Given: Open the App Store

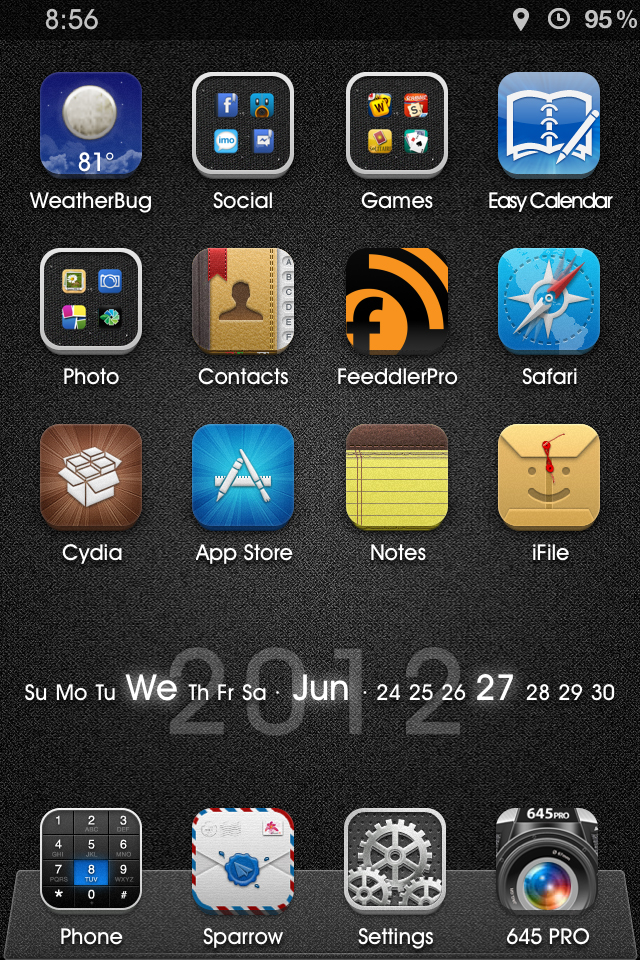Looking at the screenshot, I should (243, 477).
